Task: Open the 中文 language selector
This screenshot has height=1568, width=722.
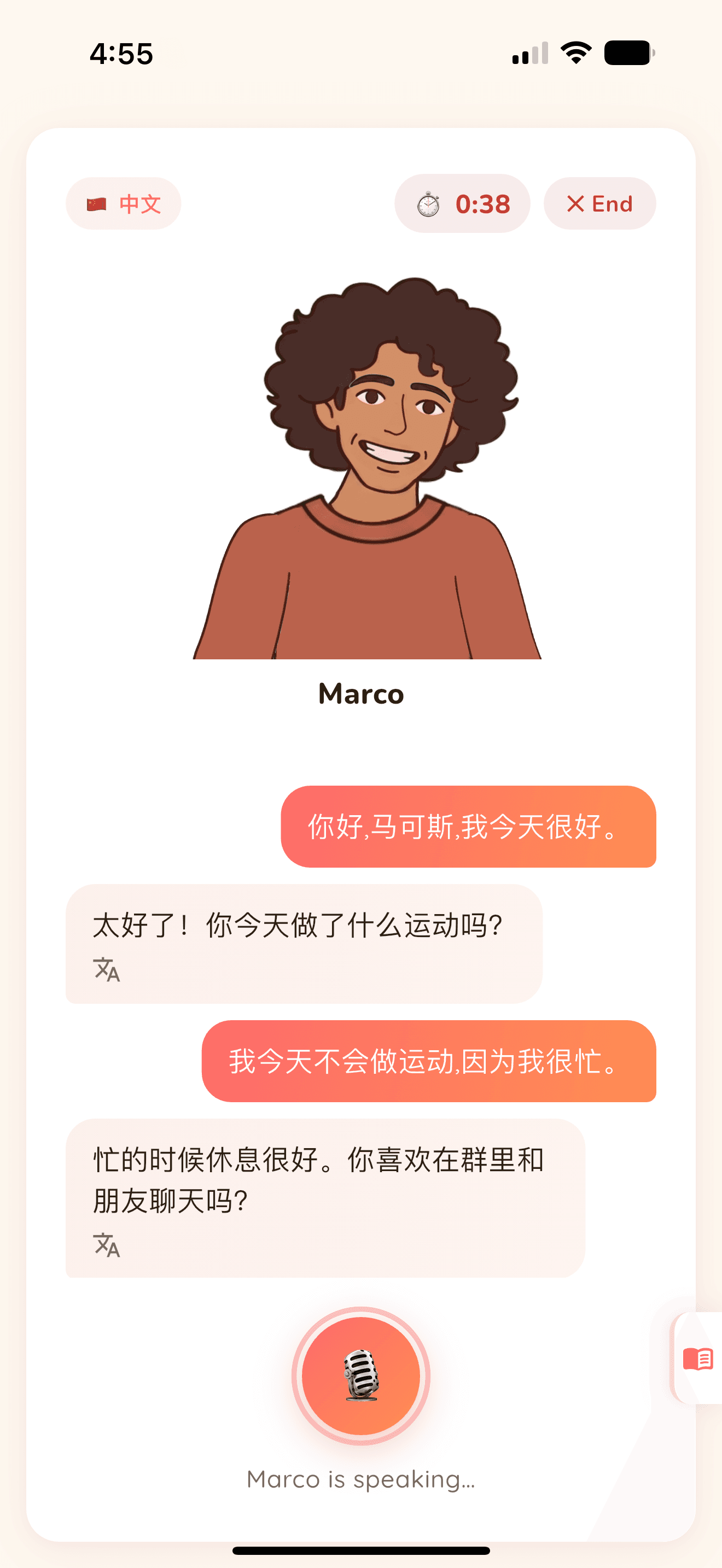Action: (x=123, y=203)
